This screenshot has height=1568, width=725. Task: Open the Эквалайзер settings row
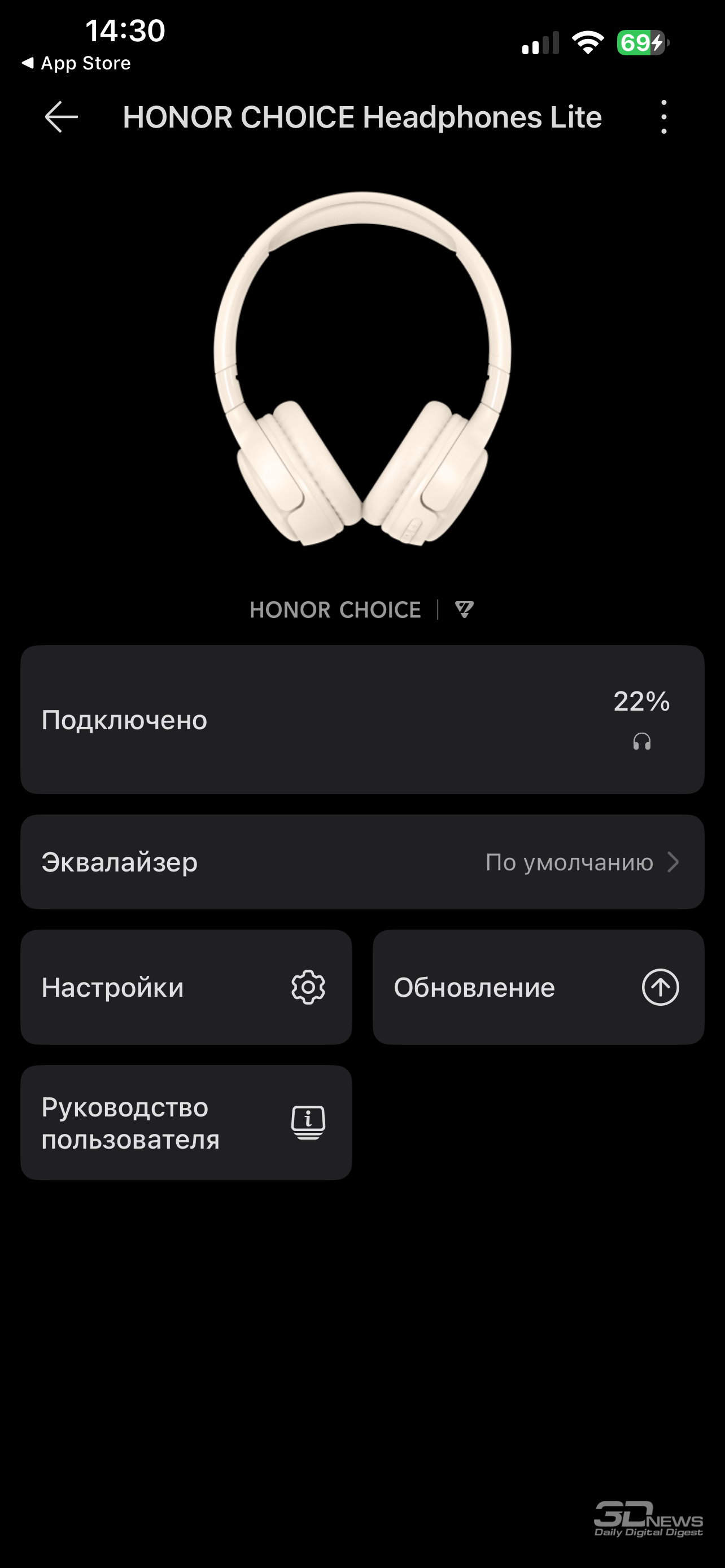coord(362,862)
